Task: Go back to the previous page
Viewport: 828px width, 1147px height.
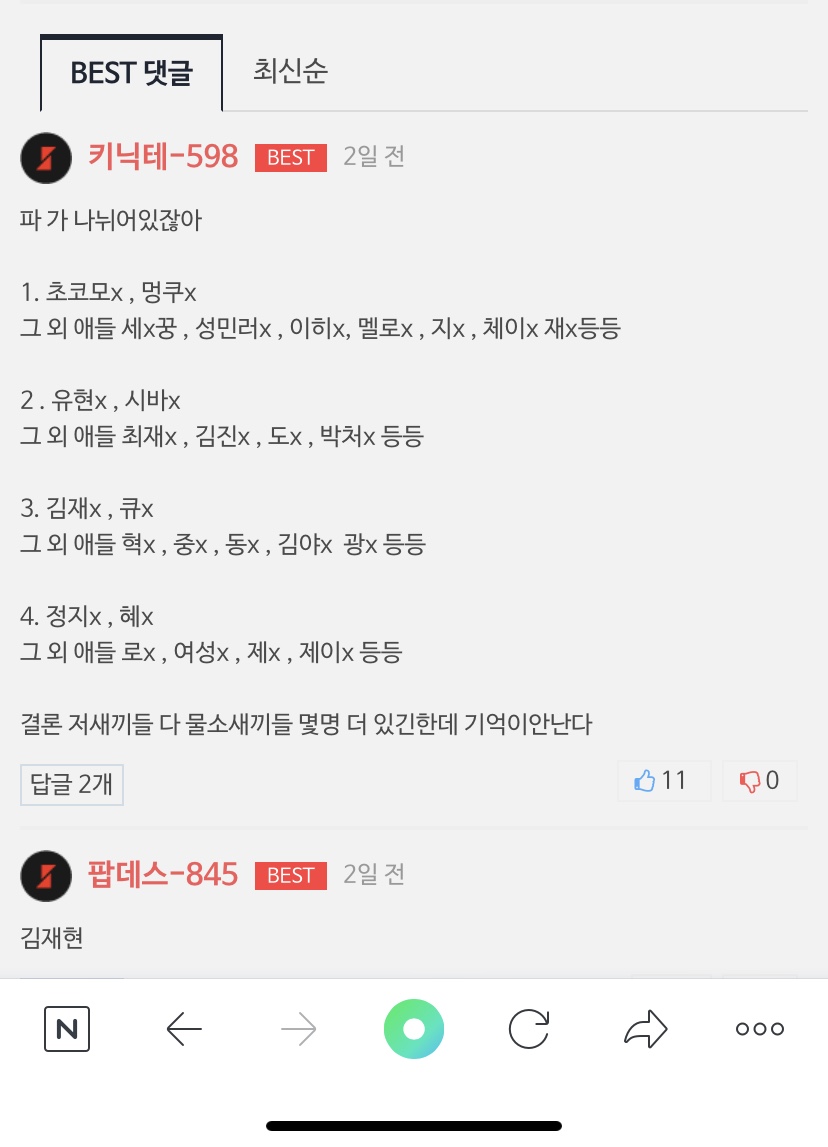Action: point(184,1028)
